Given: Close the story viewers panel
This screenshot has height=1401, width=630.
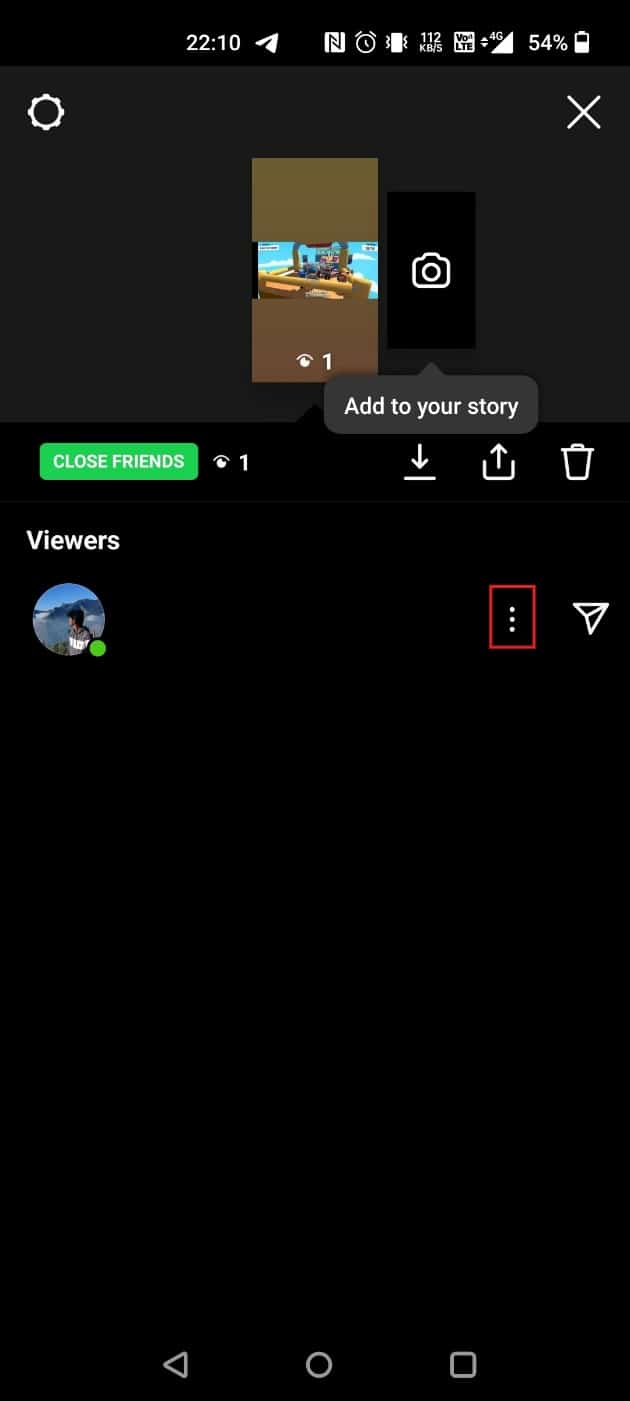Looking at the screenshot, I should [x=583, y=112].
